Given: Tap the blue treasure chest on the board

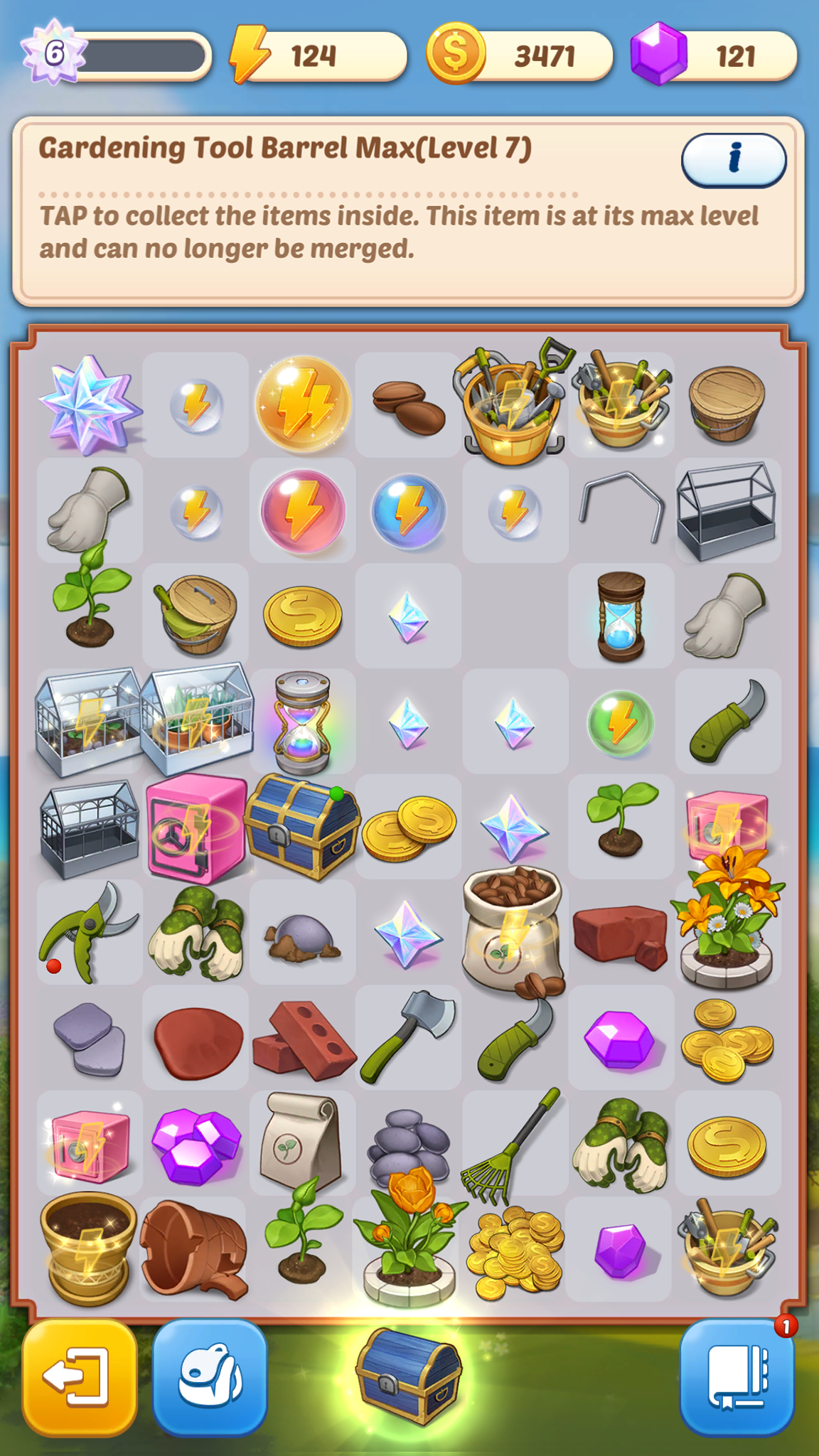Looking at the screenshot, I should point(302,827).
